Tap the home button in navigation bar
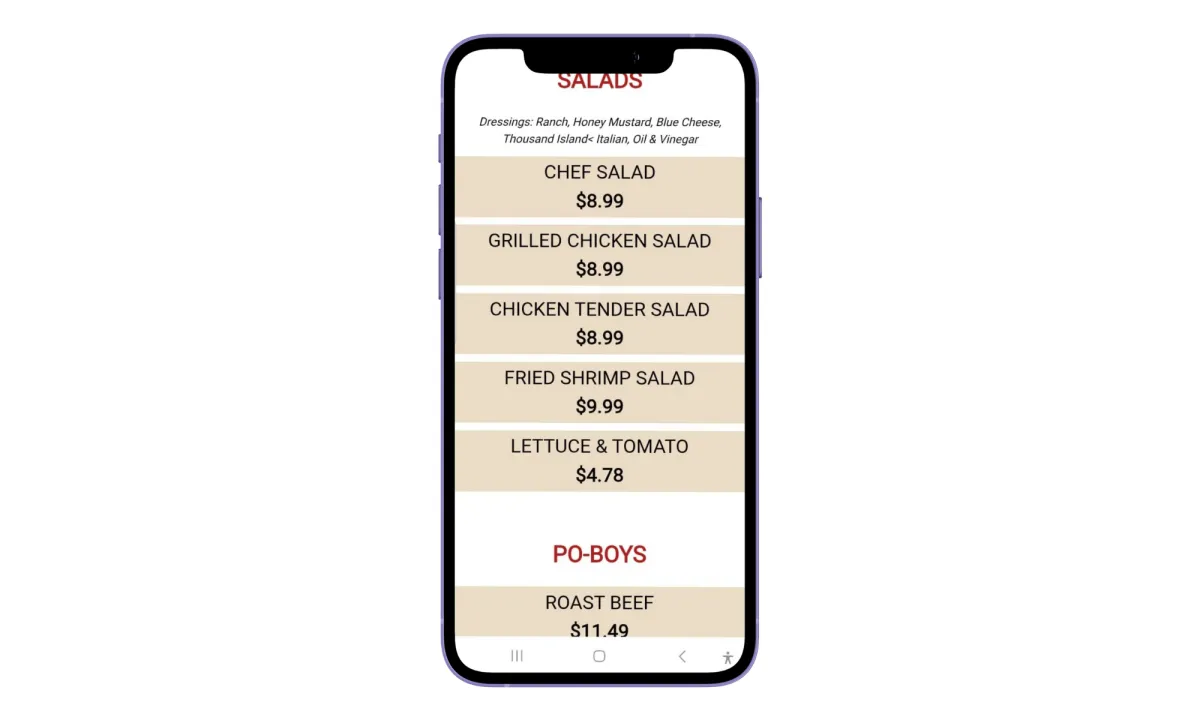Viewport: 1200px width, 720px height. click(599, 657)
